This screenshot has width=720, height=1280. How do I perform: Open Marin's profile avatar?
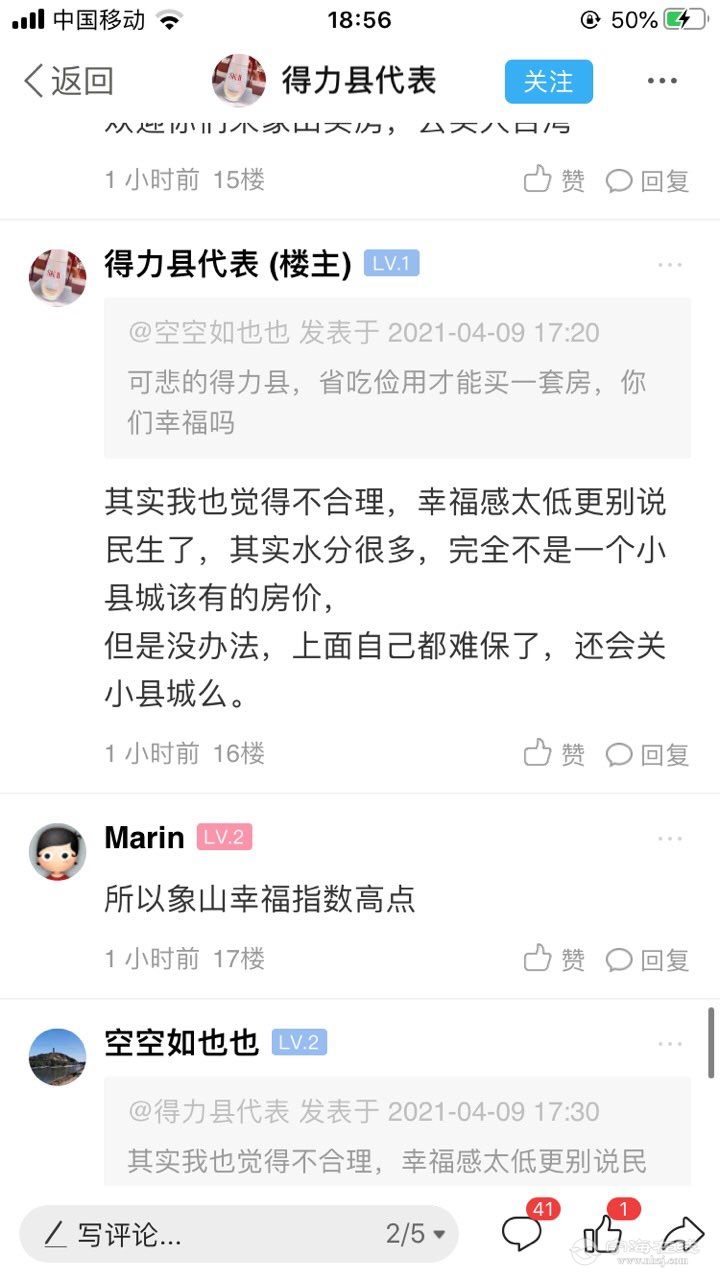pyautogui.click(x=57, y=851)
